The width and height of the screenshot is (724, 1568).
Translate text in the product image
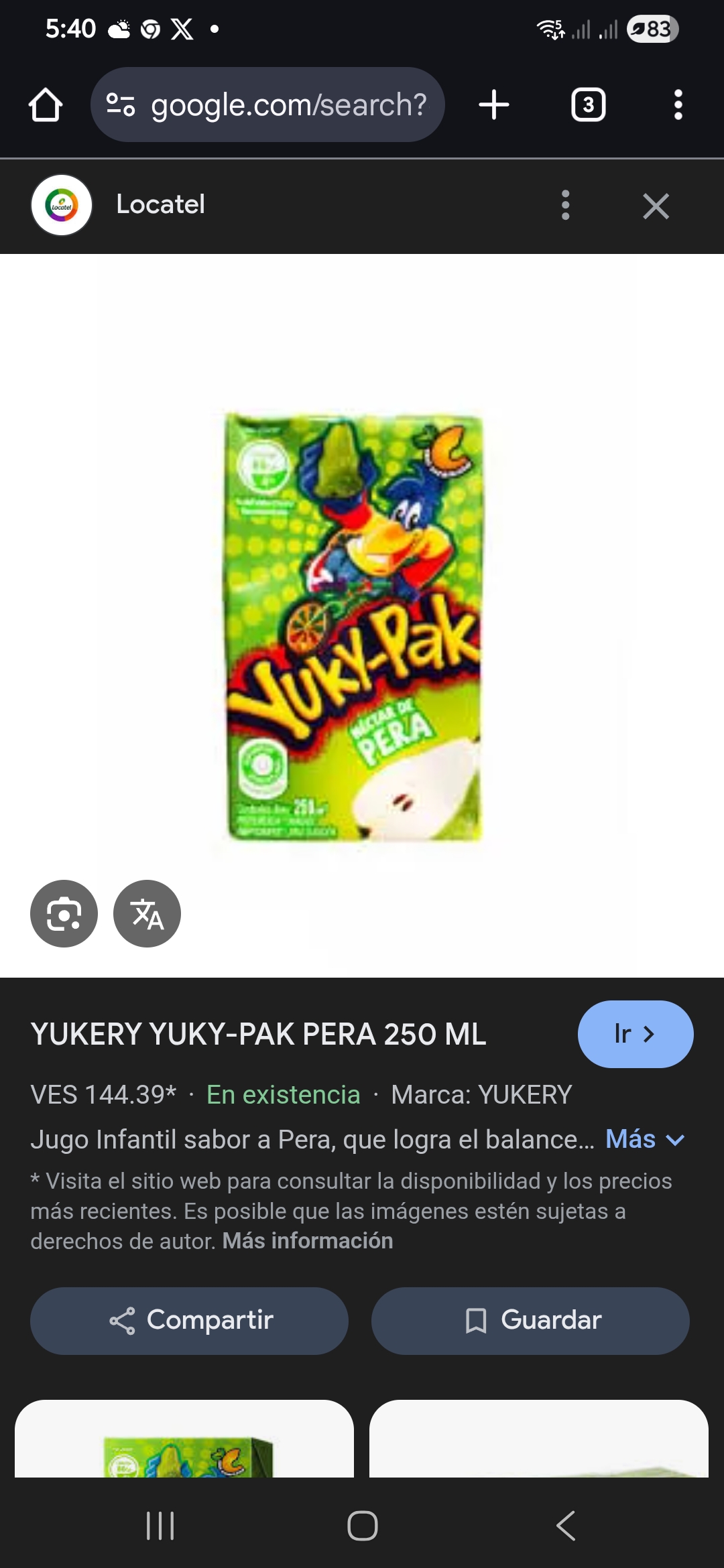point(147,913)
